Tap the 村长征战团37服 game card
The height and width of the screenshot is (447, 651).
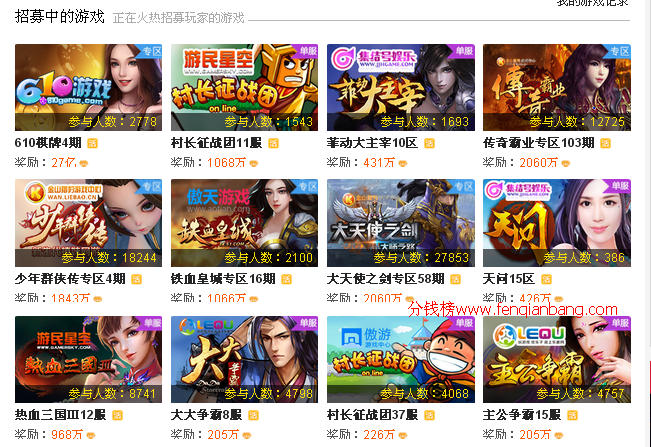click(400, 358)
